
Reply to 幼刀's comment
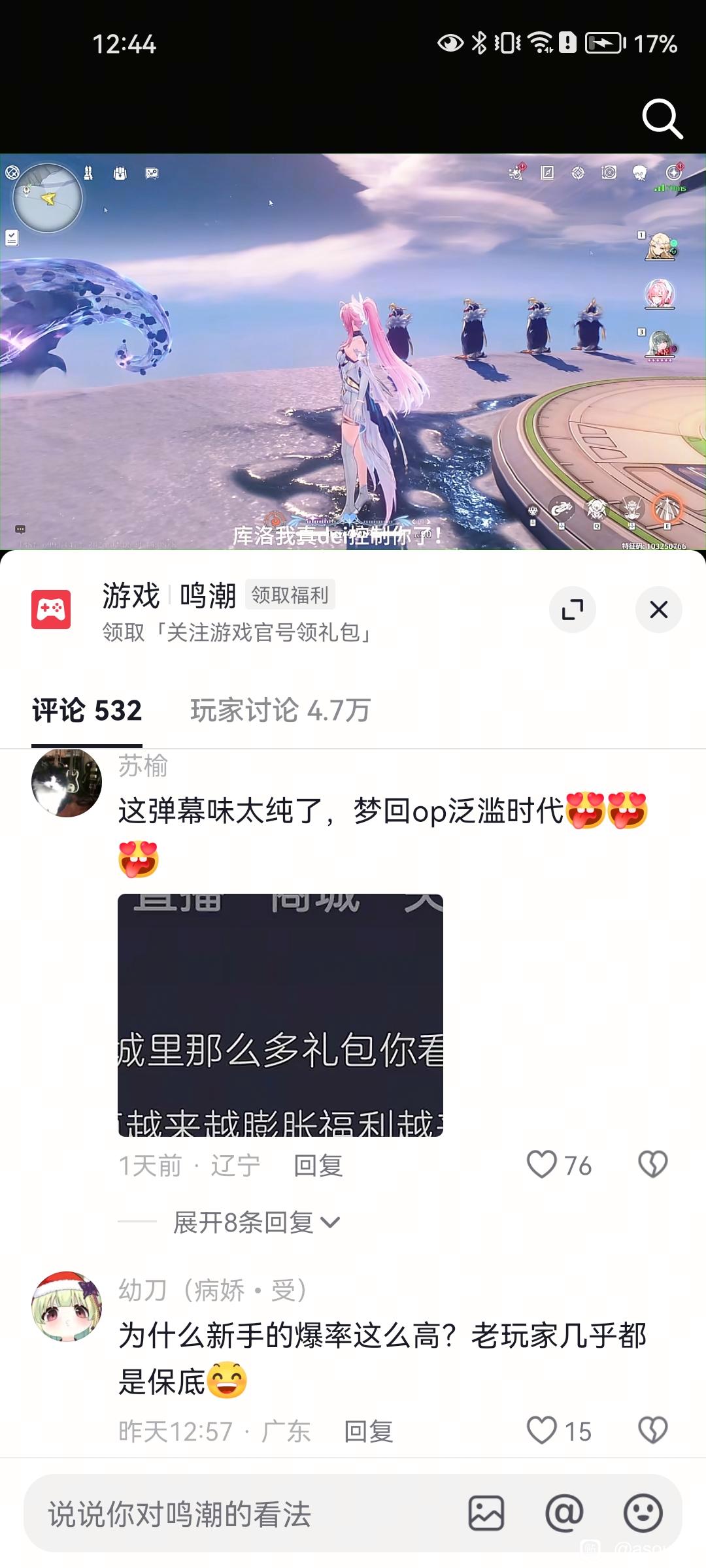tap(369, 1431)
